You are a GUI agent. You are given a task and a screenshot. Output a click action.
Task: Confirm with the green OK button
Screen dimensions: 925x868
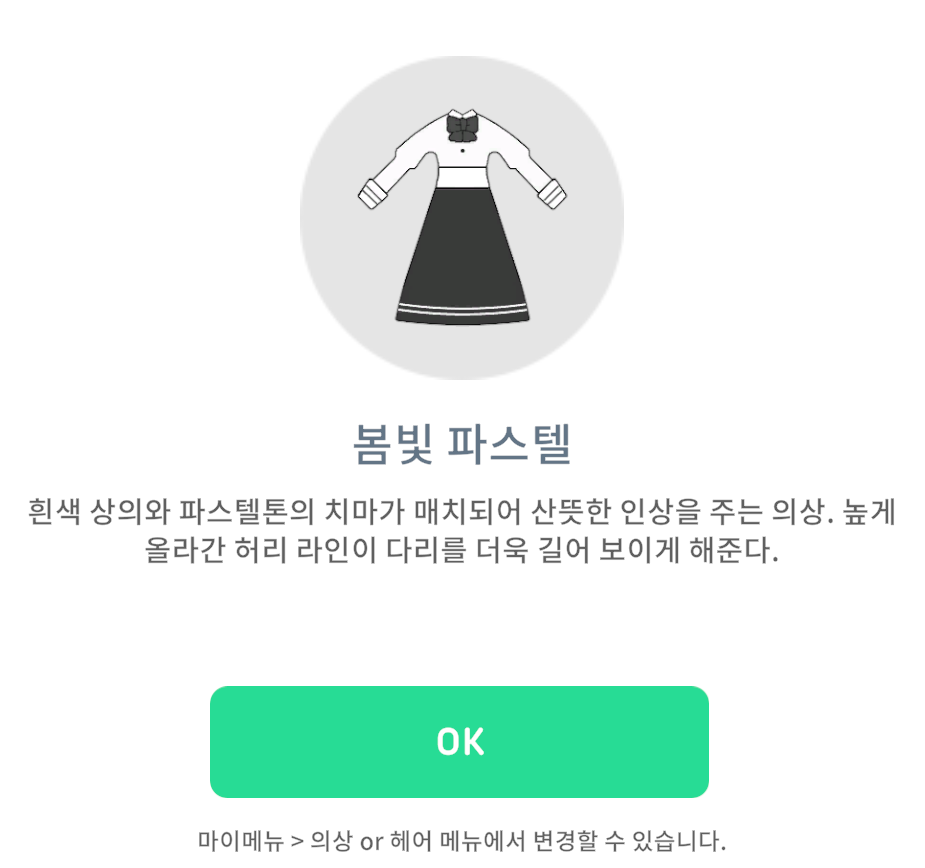(x=459, y=741)
